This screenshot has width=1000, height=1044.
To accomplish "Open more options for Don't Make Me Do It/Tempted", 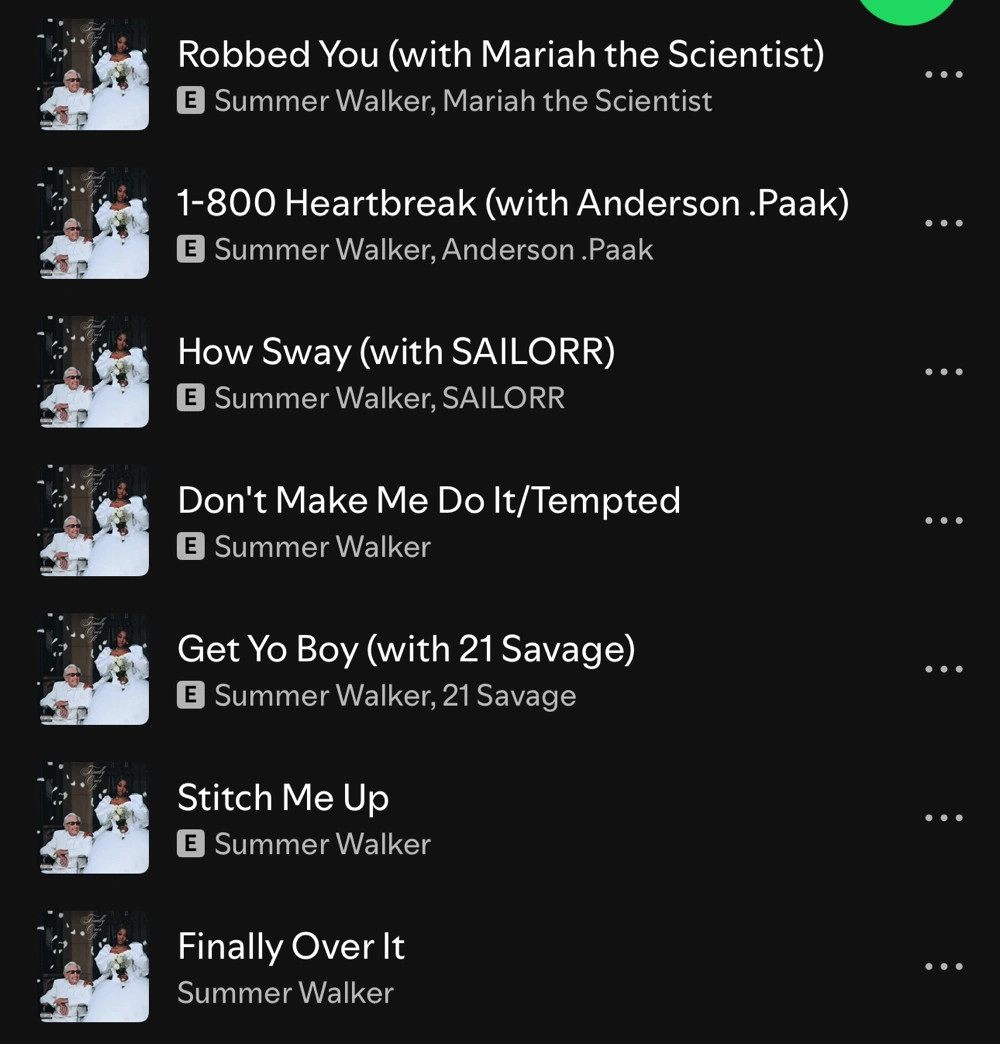I will (x=943, y=521).
